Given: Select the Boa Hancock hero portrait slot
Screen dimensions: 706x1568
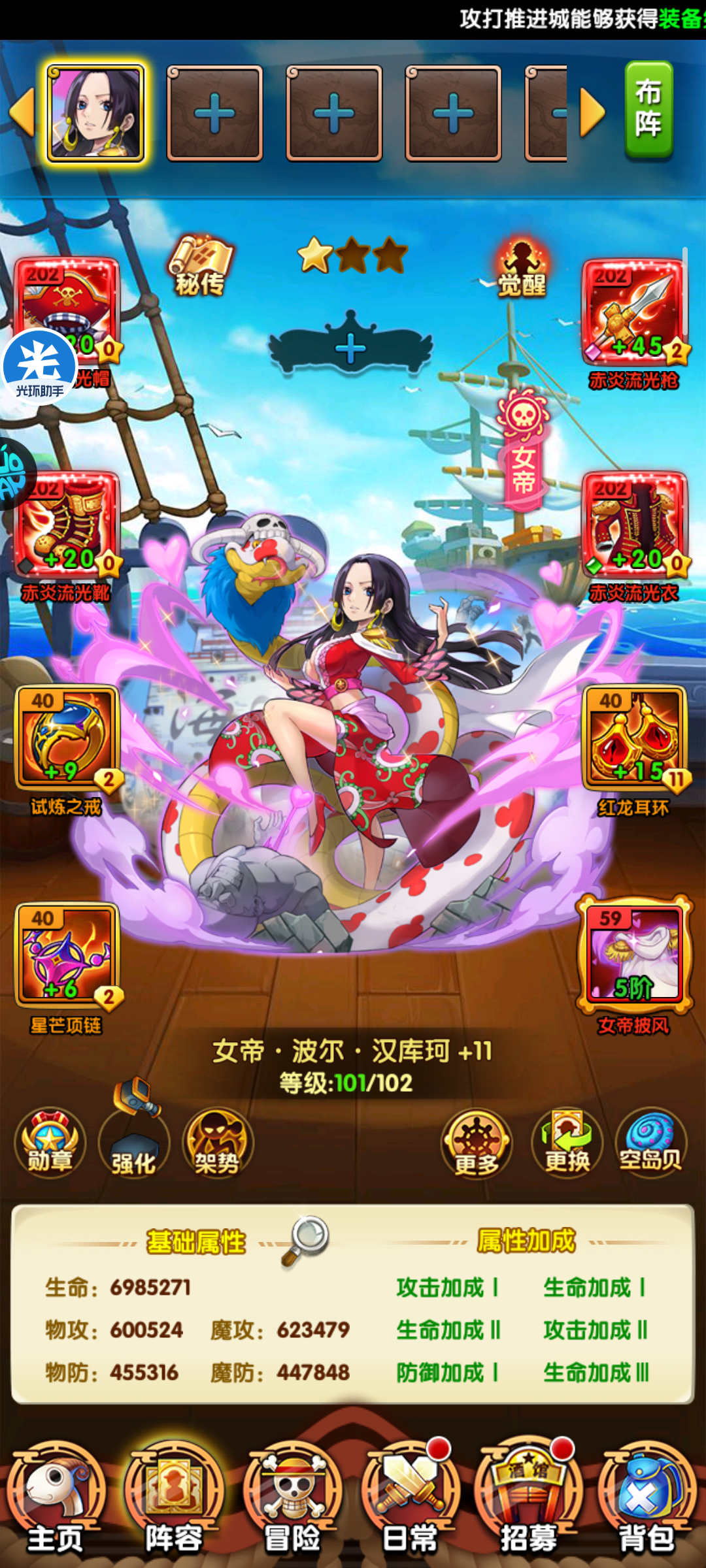Looking at the screenshot, I should click(95, 113).
